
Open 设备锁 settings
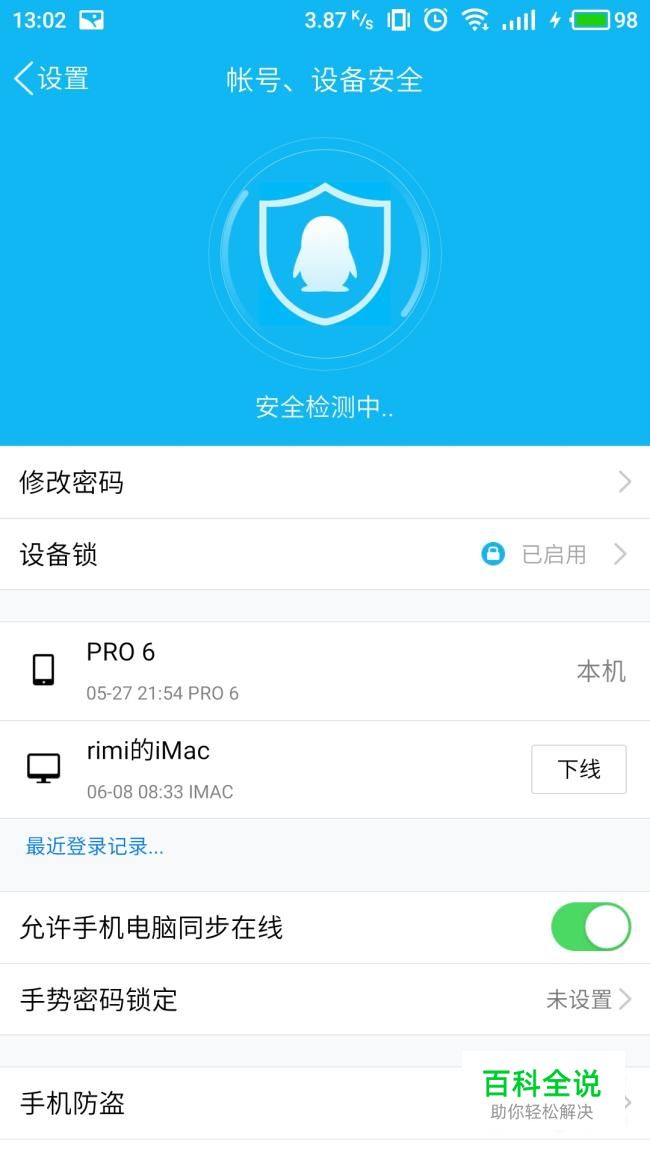pos(325,554)
